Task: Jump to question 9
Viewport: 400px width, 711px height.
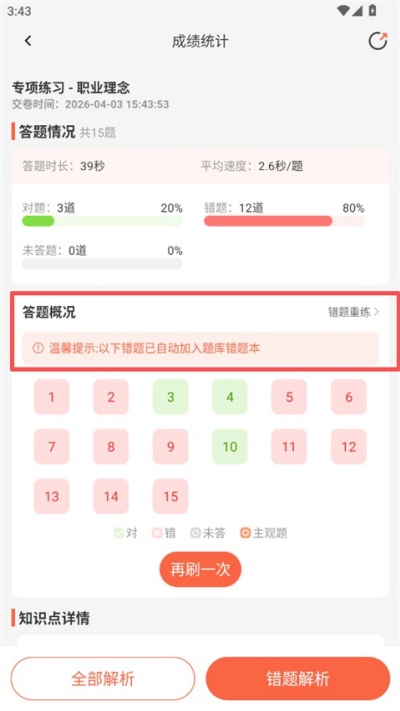Action: click(x=171, y=447)
